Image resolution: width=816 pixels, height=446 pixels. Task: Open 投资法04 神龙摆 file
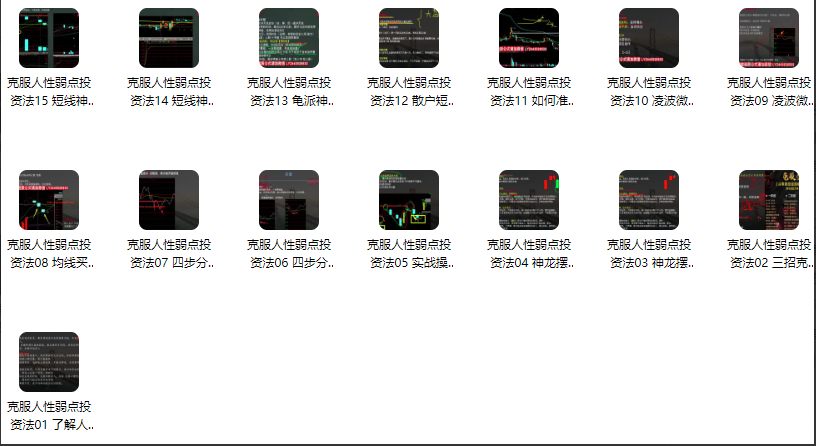(x=528, y=200)
